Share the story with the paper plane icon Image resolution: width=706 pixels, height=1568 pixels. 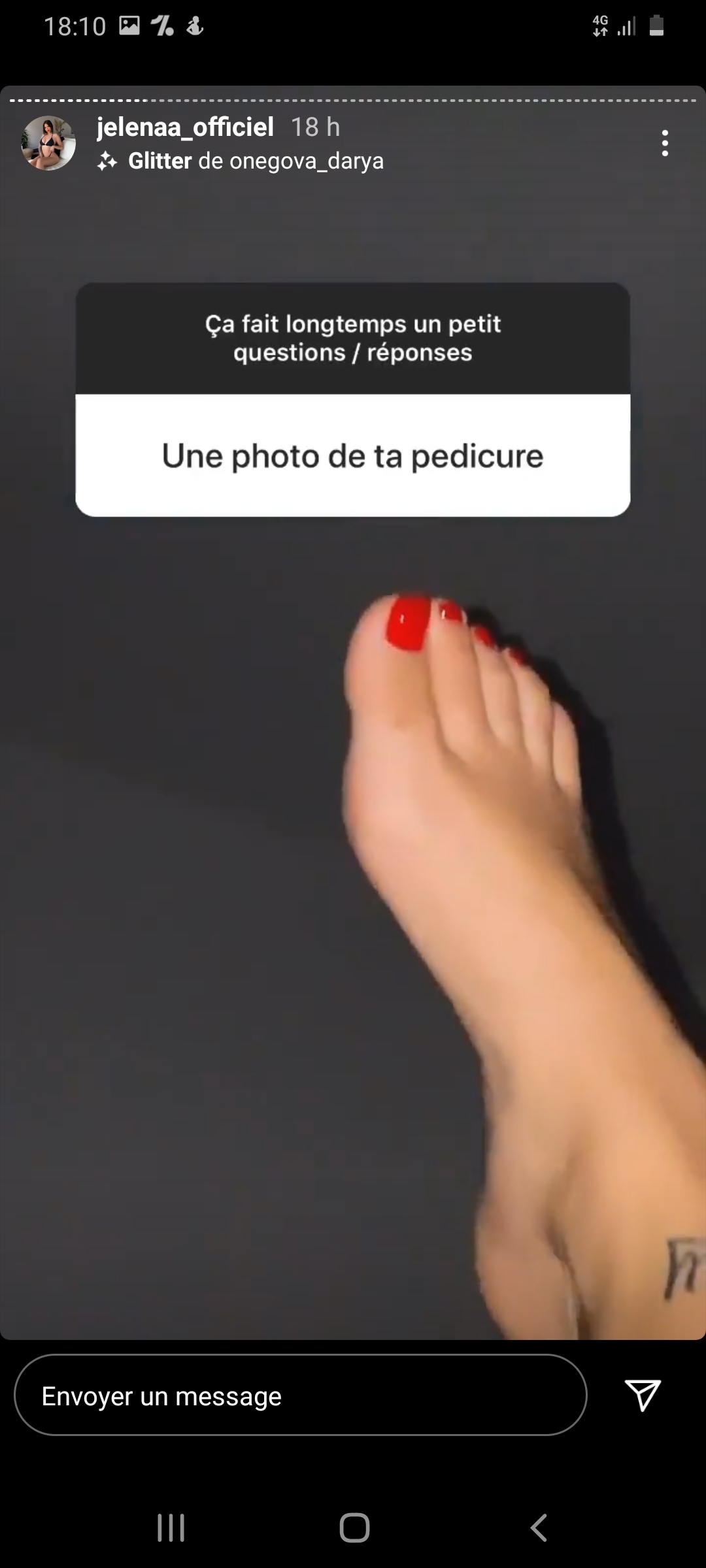click(x=643, y=1395)
